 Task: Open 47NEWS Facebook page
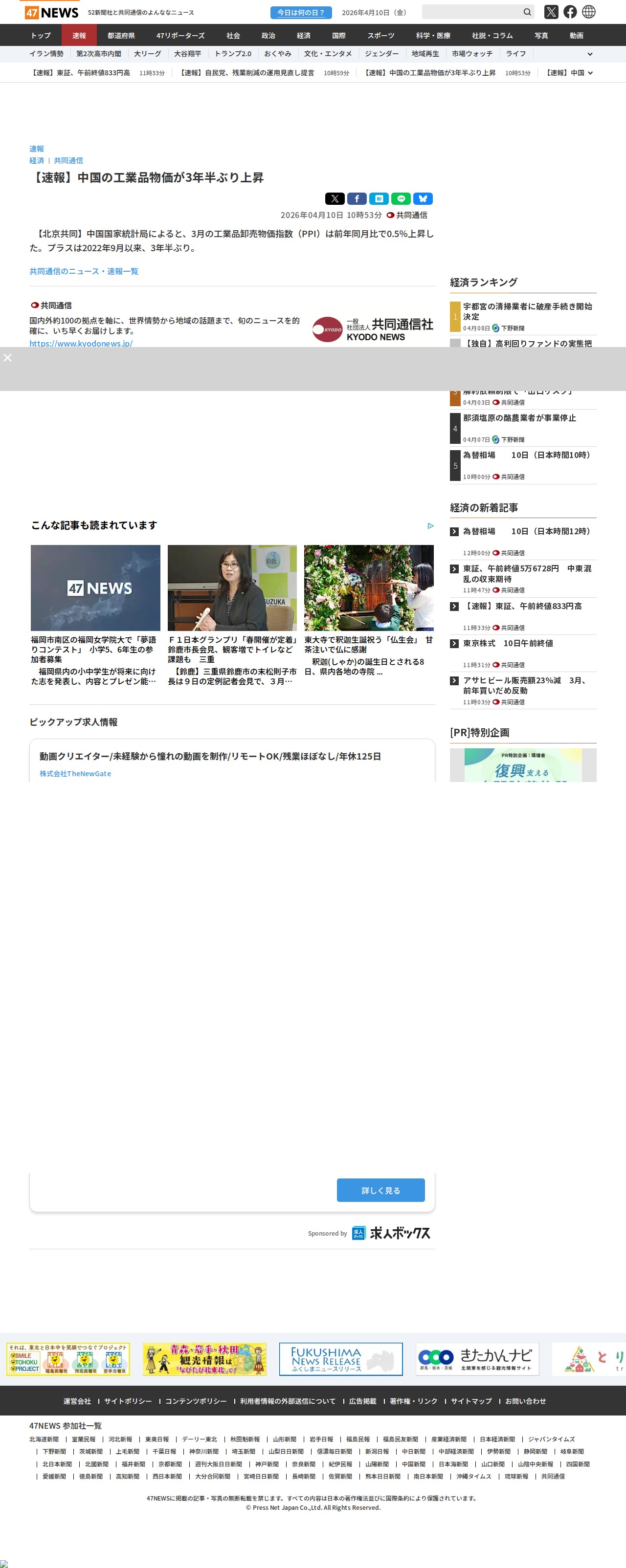coord(570,12)
